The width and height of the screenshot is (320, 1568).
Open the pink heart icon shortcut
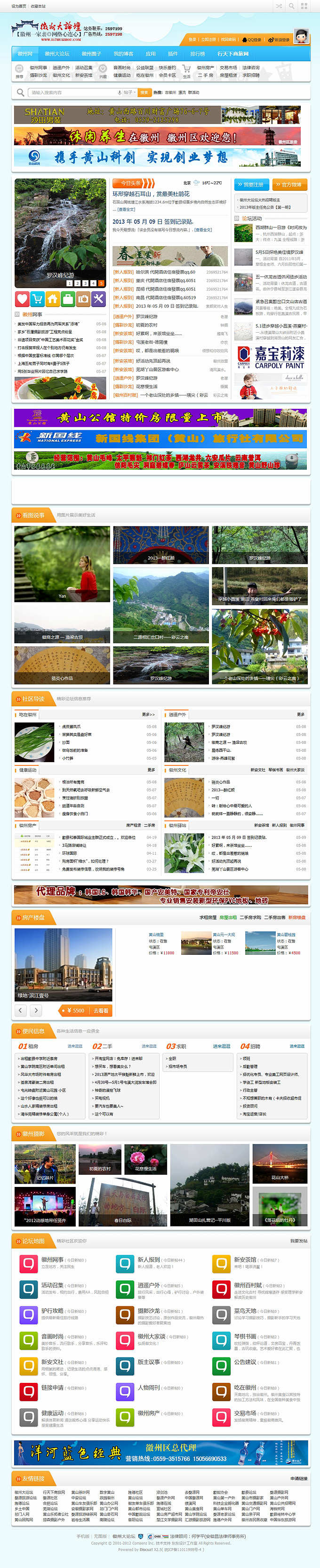22,298
